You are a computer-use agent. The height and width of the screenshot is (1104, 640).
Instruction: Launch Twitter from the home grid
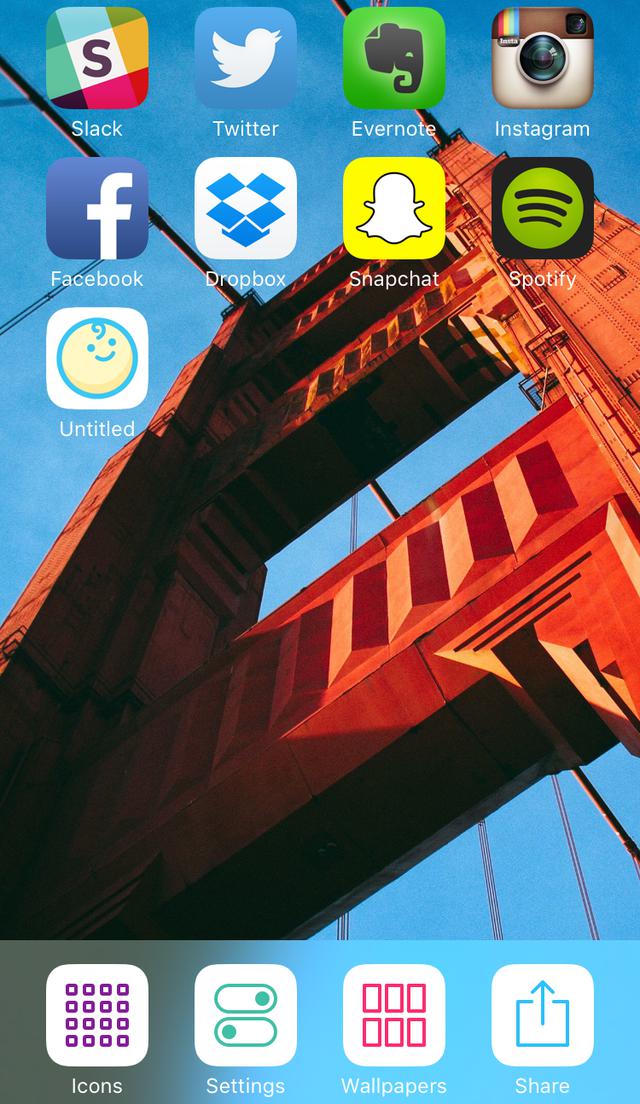point(246,58)
